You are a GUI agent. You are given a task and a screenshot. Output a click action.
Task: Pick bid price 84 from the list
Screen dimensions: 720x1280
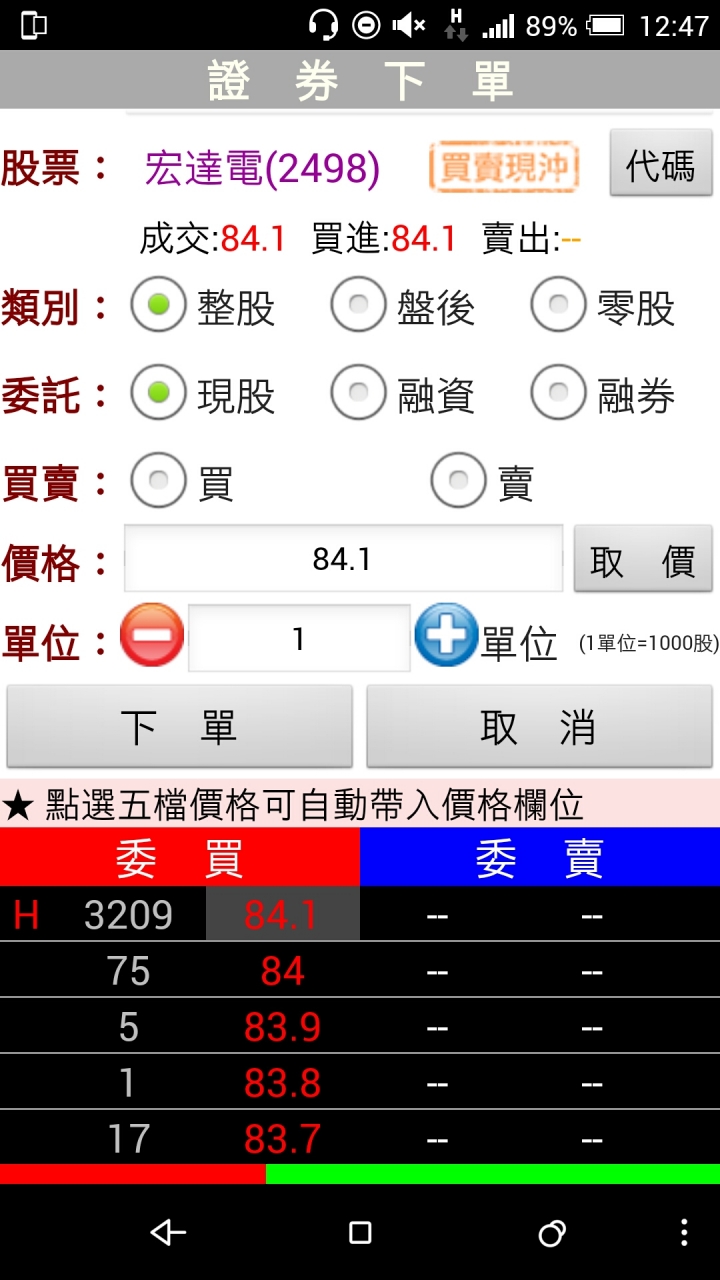(282, 971)
